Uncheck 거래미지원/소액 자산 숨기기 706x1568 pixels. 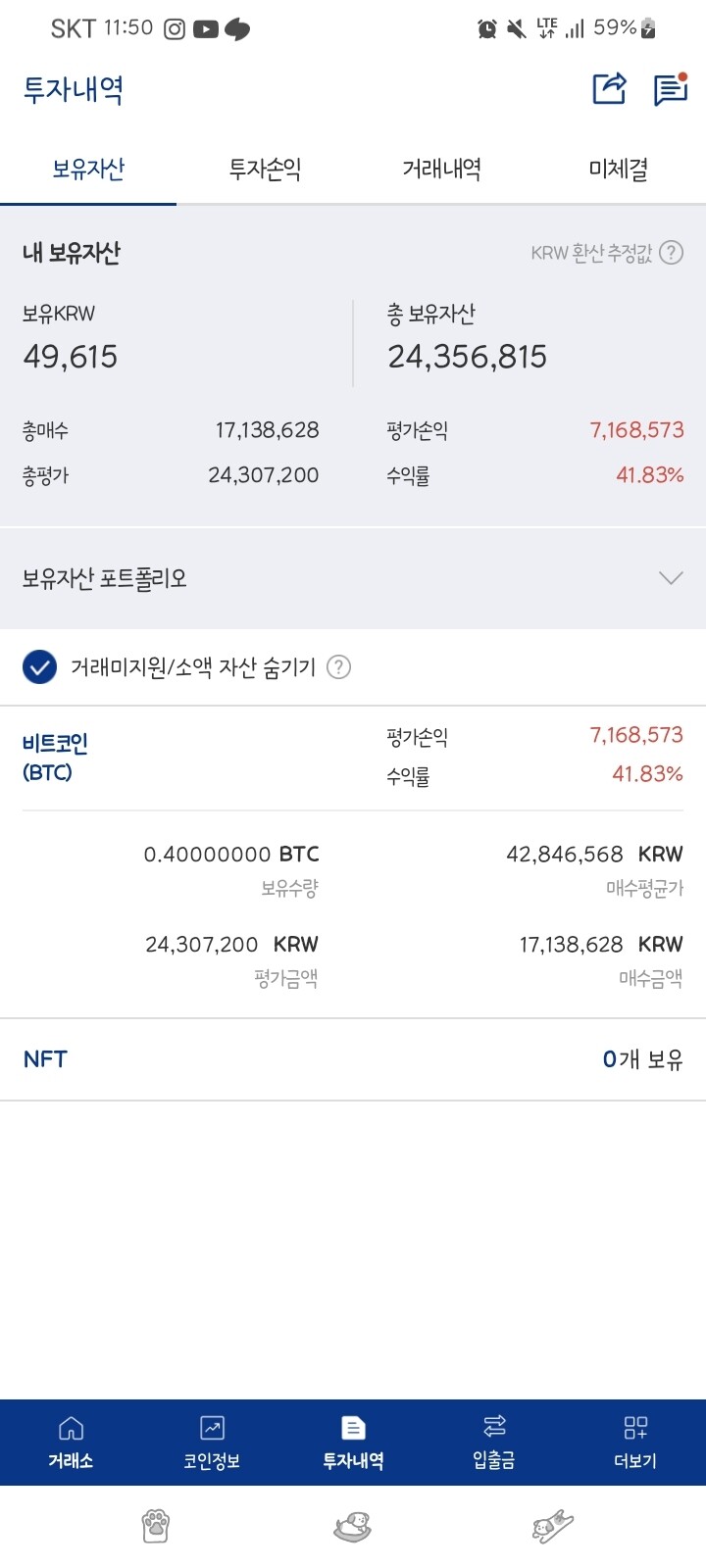tap(39, 667)
